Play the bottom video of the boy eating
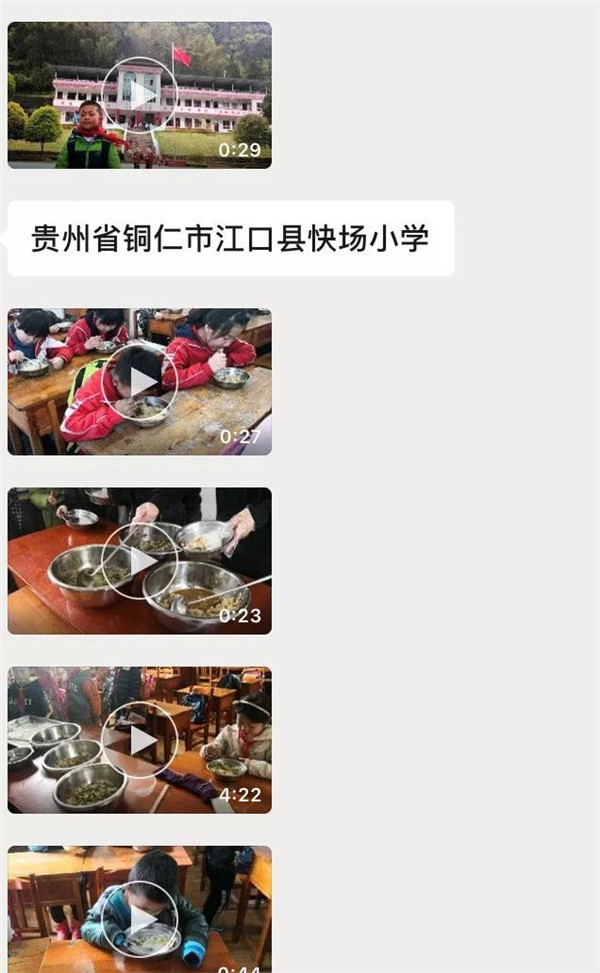 140,918
